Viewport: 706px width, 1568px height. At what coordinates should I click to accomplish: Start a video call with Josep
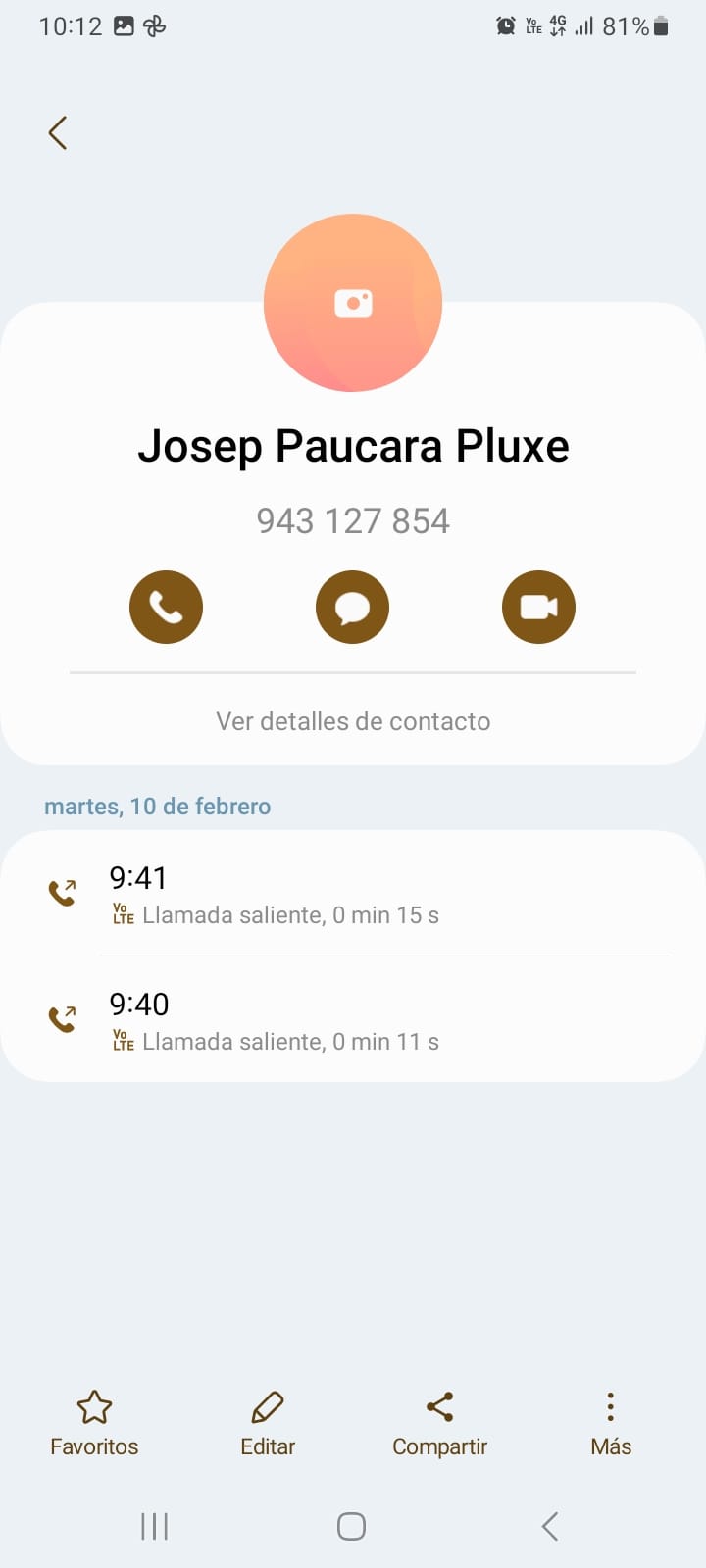tap(538, 607)
